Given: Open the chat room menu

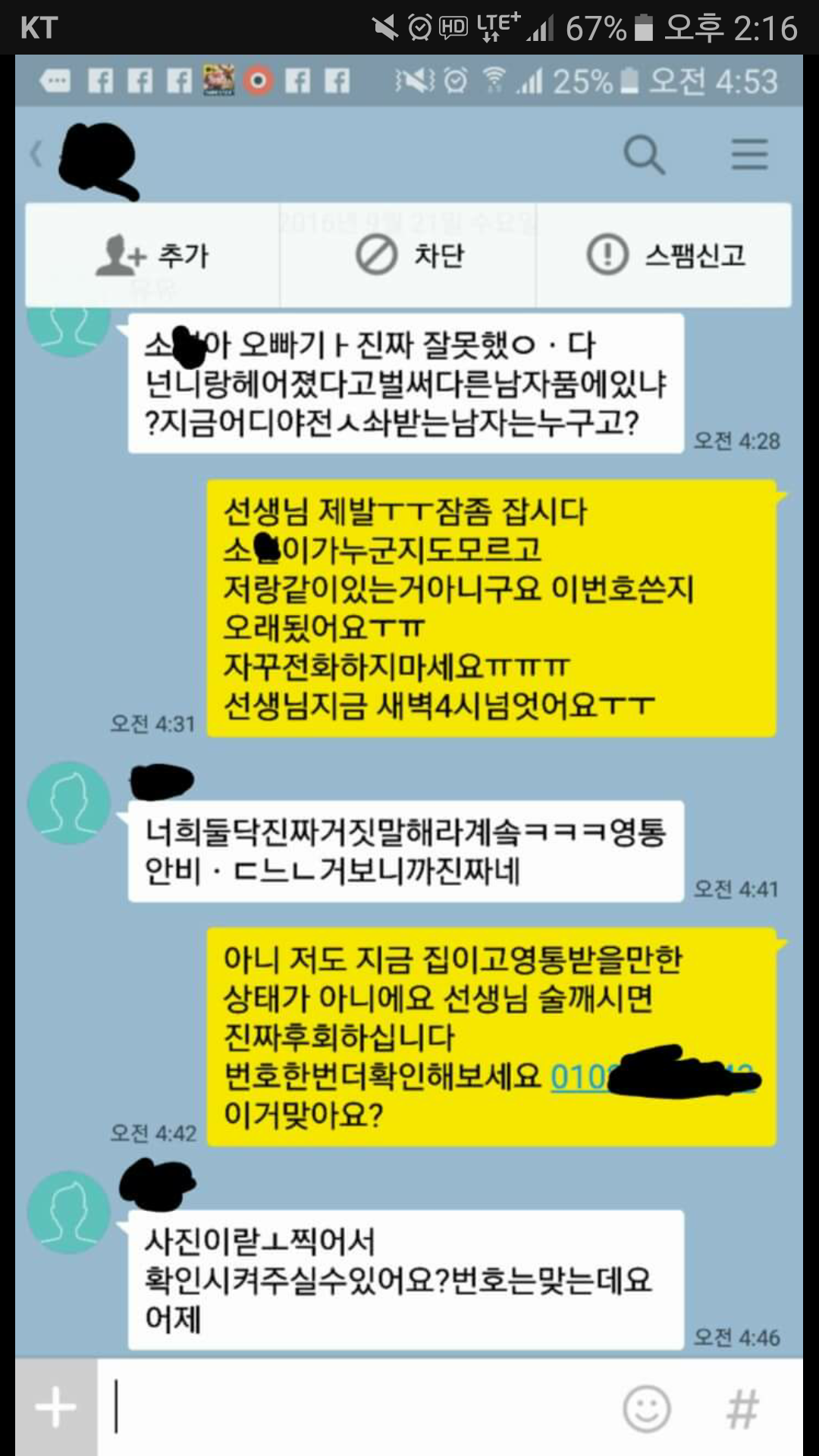Looking at the screenshot, I should click(x=749, y=155).
